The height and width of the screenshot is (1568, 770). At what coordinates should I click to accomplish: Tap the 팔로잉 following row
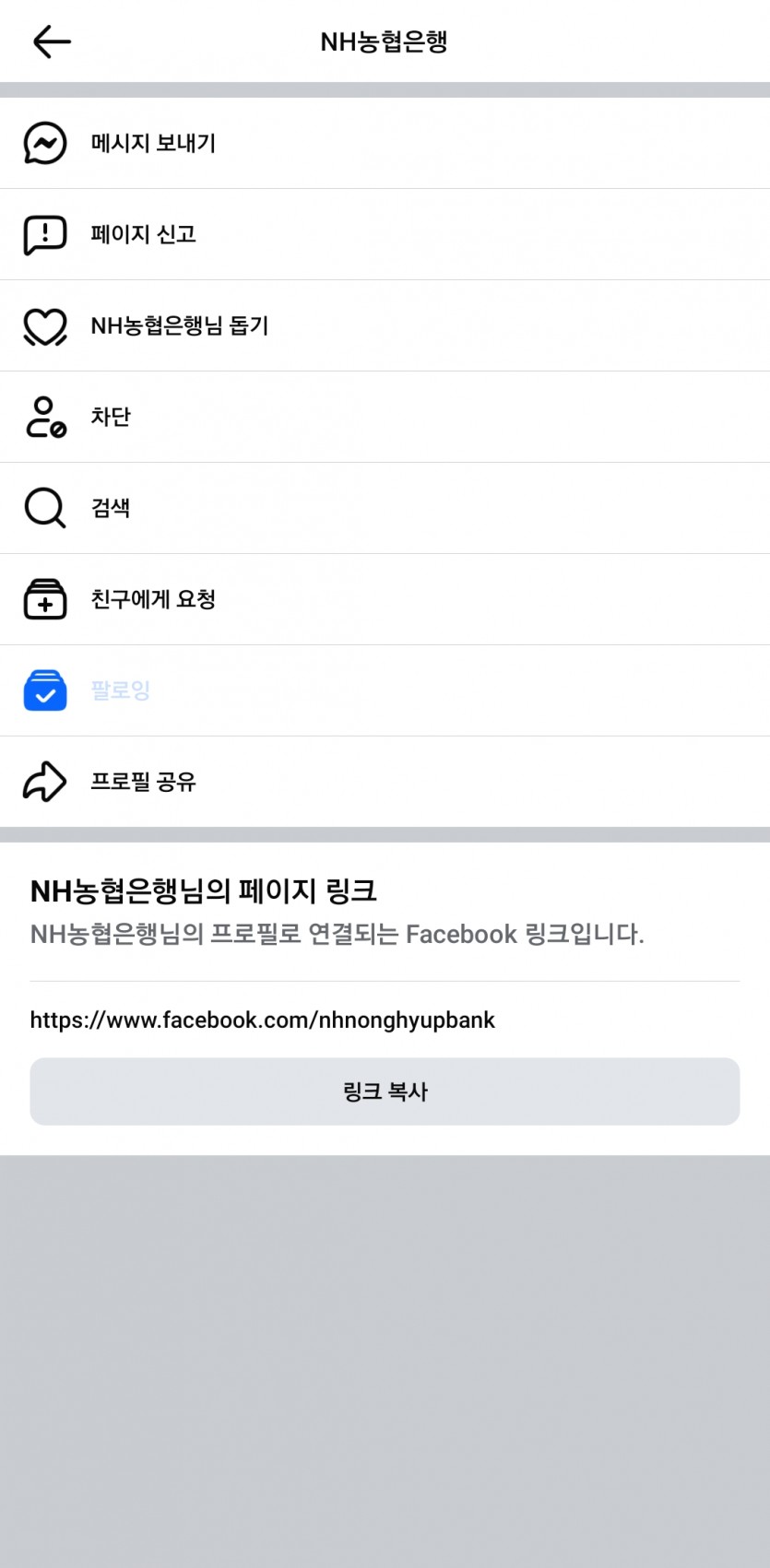[385, 690]
